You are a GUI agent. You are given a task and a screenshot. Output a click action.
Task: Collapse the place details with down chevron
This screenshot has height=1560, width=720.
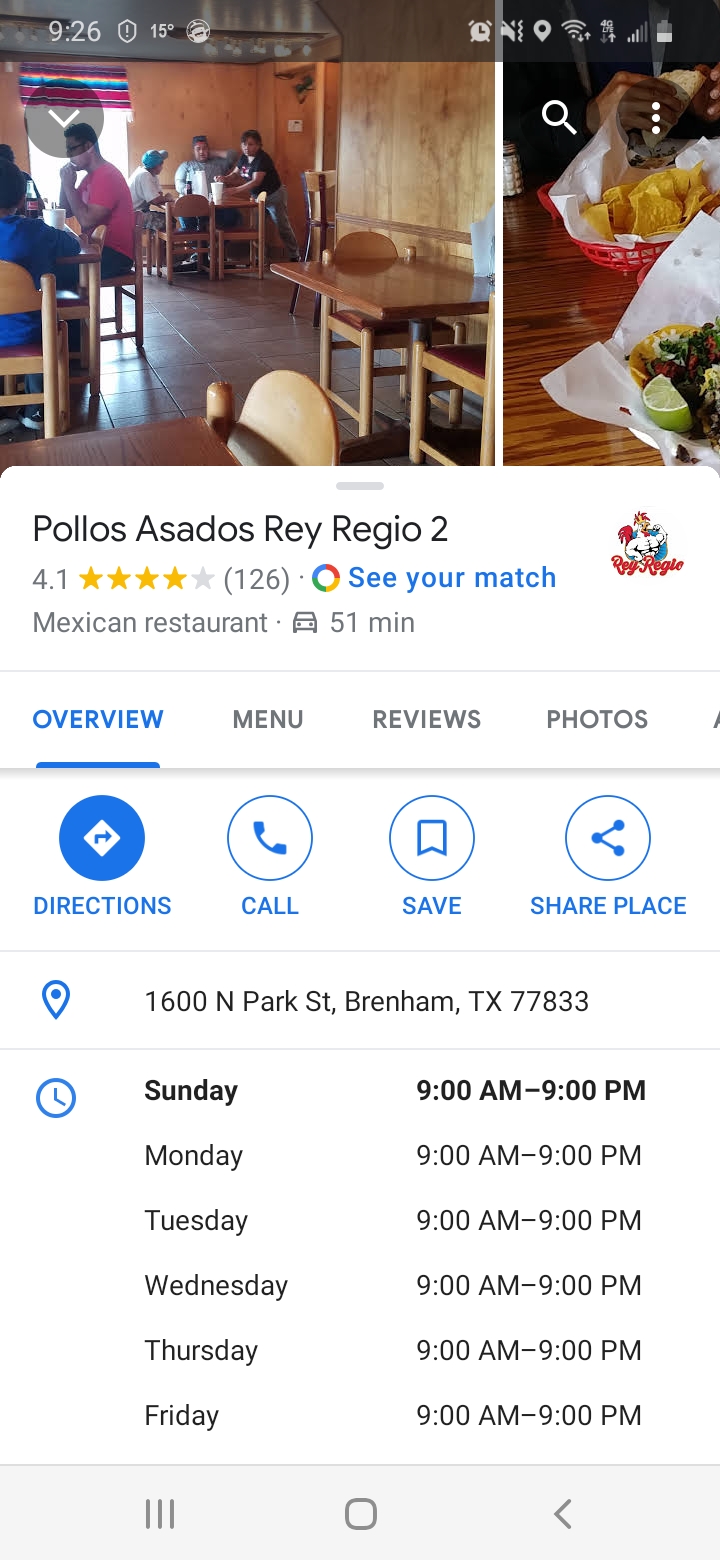[x=64, y=119]
